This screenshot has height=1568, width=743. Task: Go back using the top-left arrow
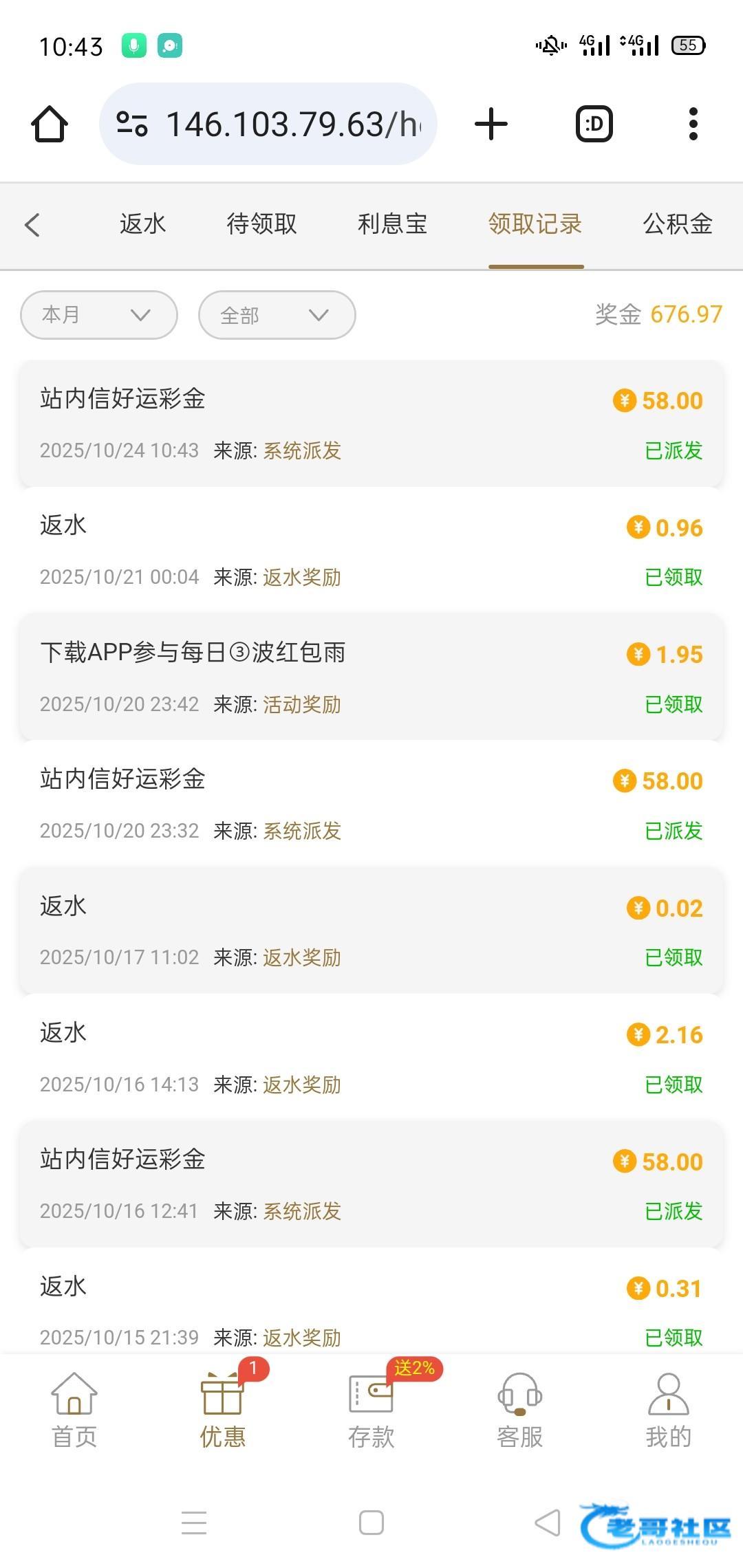pos(32,225)
